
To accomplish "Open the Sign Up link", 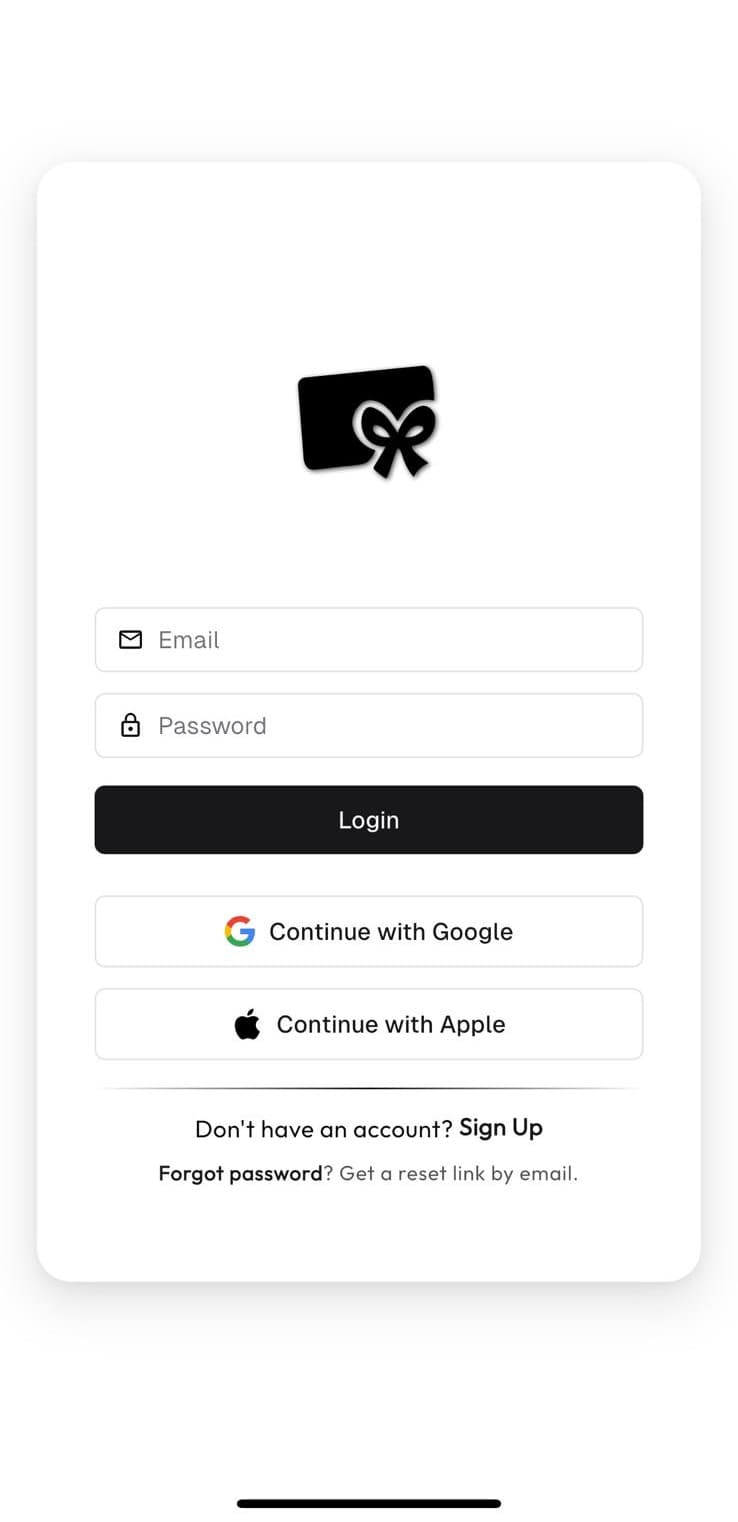I will pyautogui.click(x=500, y=1128).
